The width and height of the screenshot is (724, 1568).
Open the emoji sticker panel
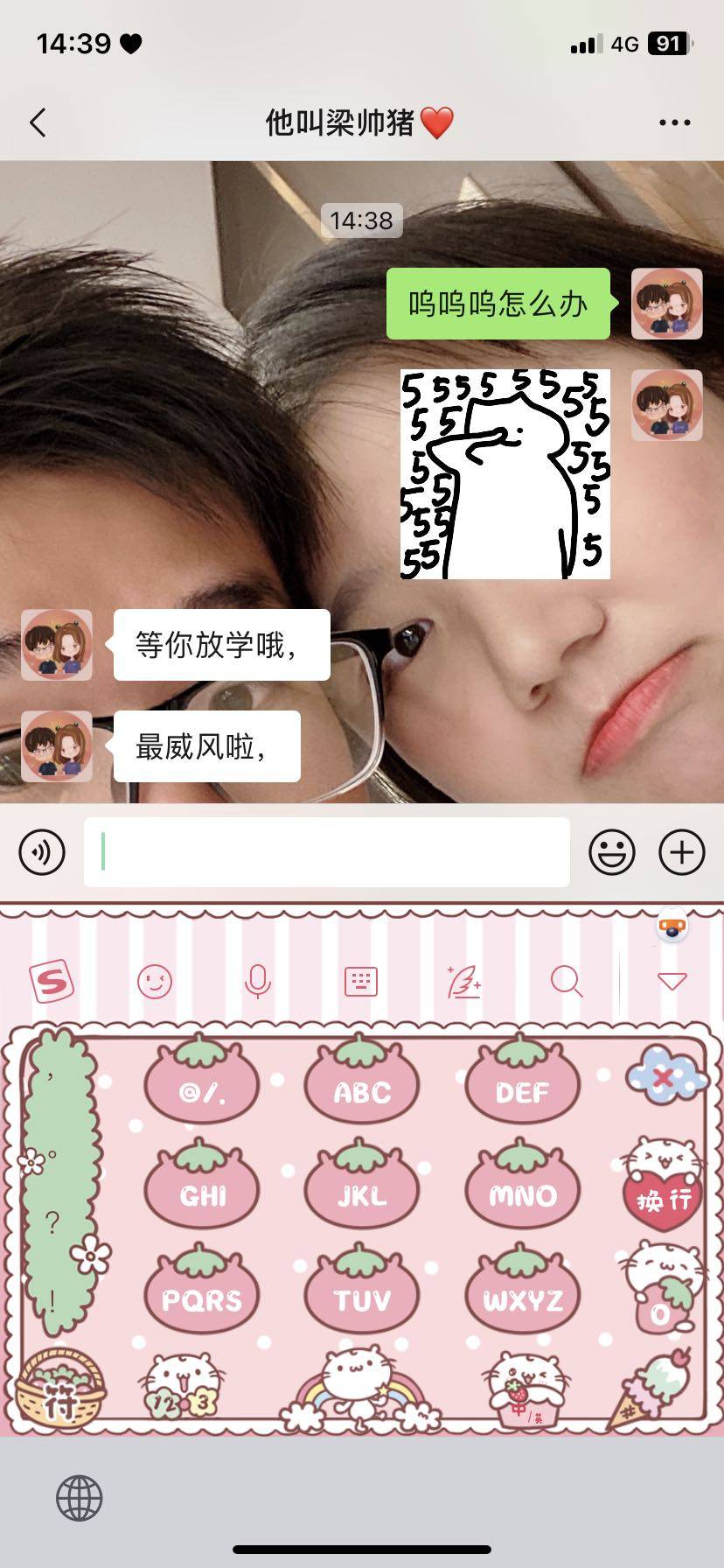[x=611, y=851]
